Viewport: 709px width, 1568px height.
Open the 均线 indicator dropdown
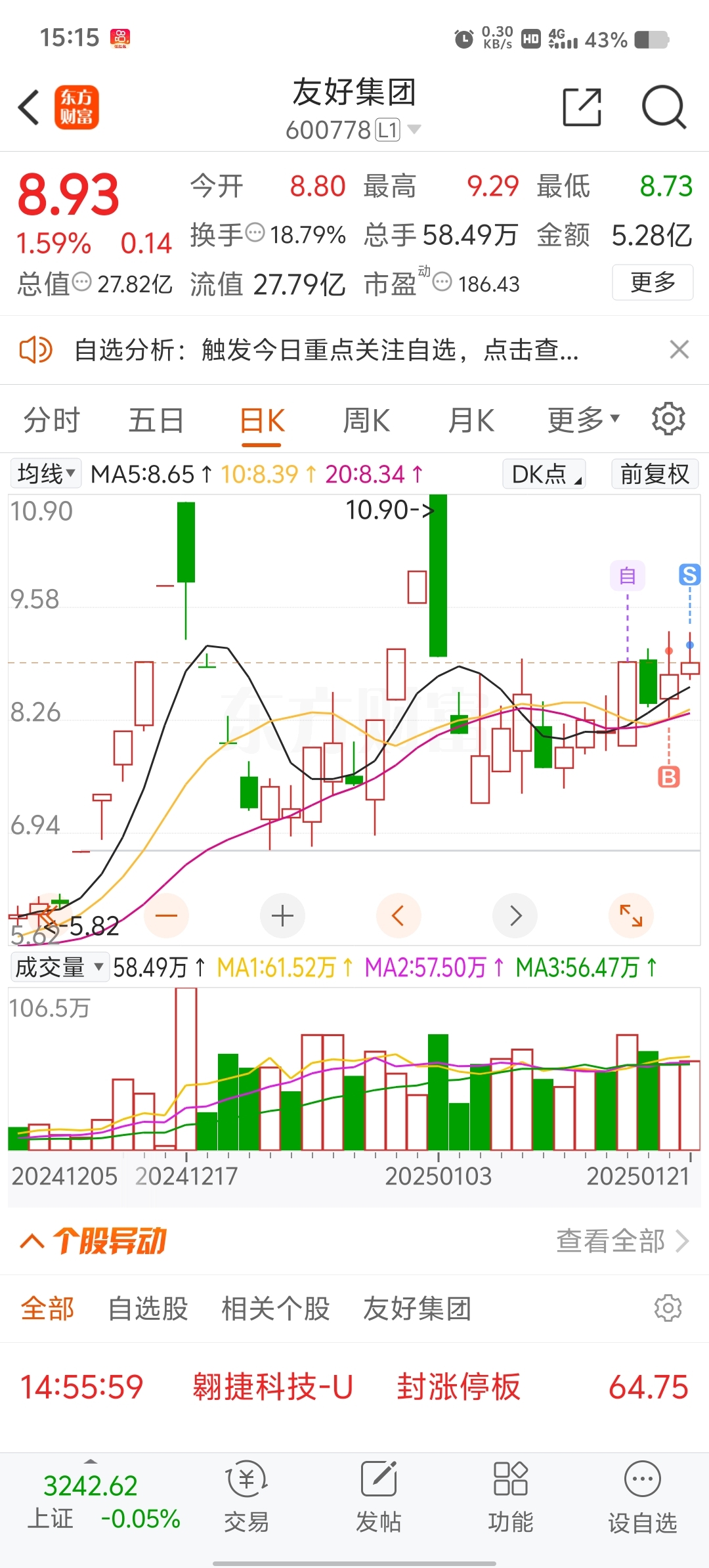coord(46,473)
